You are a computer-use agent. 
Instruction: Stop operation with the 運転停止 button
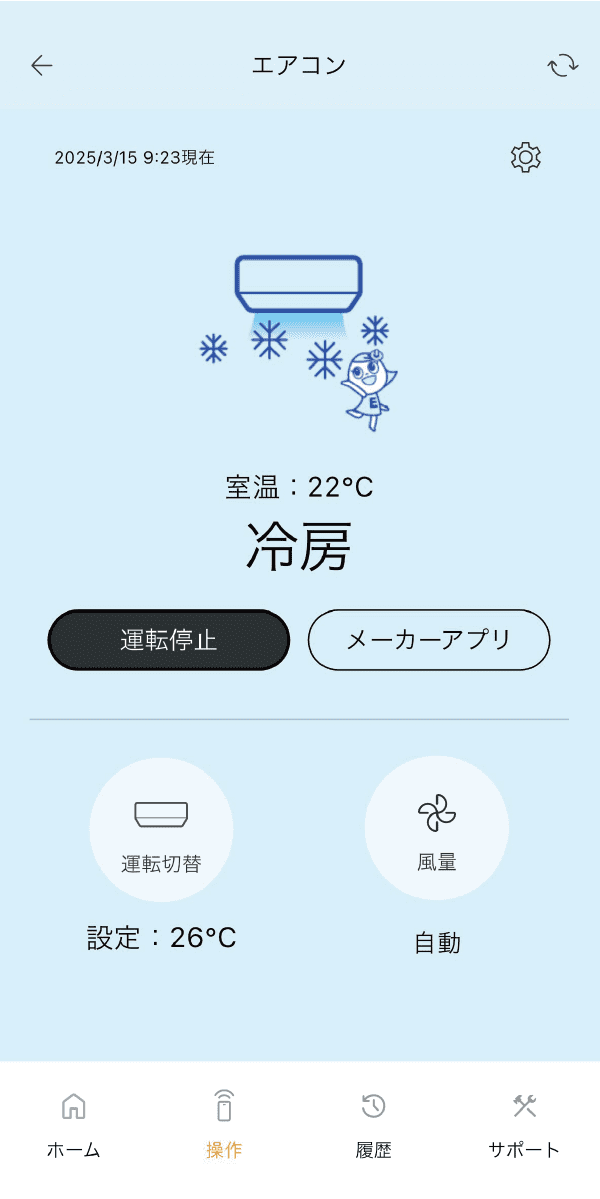point(169,640)
